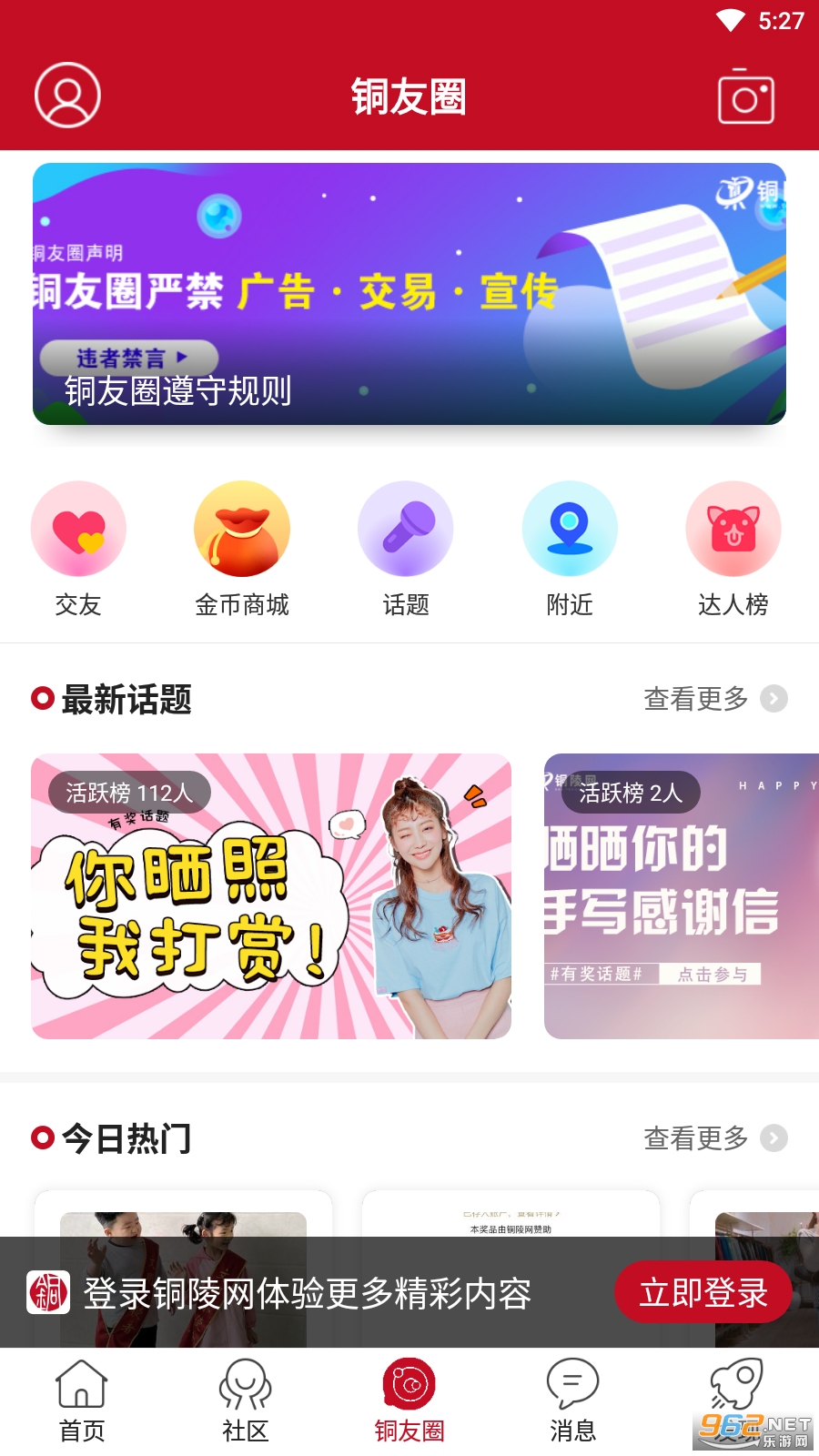This screenshot has width=819, height=1456.
Task: Open the camera to post
Action: [x=746, y=97]
